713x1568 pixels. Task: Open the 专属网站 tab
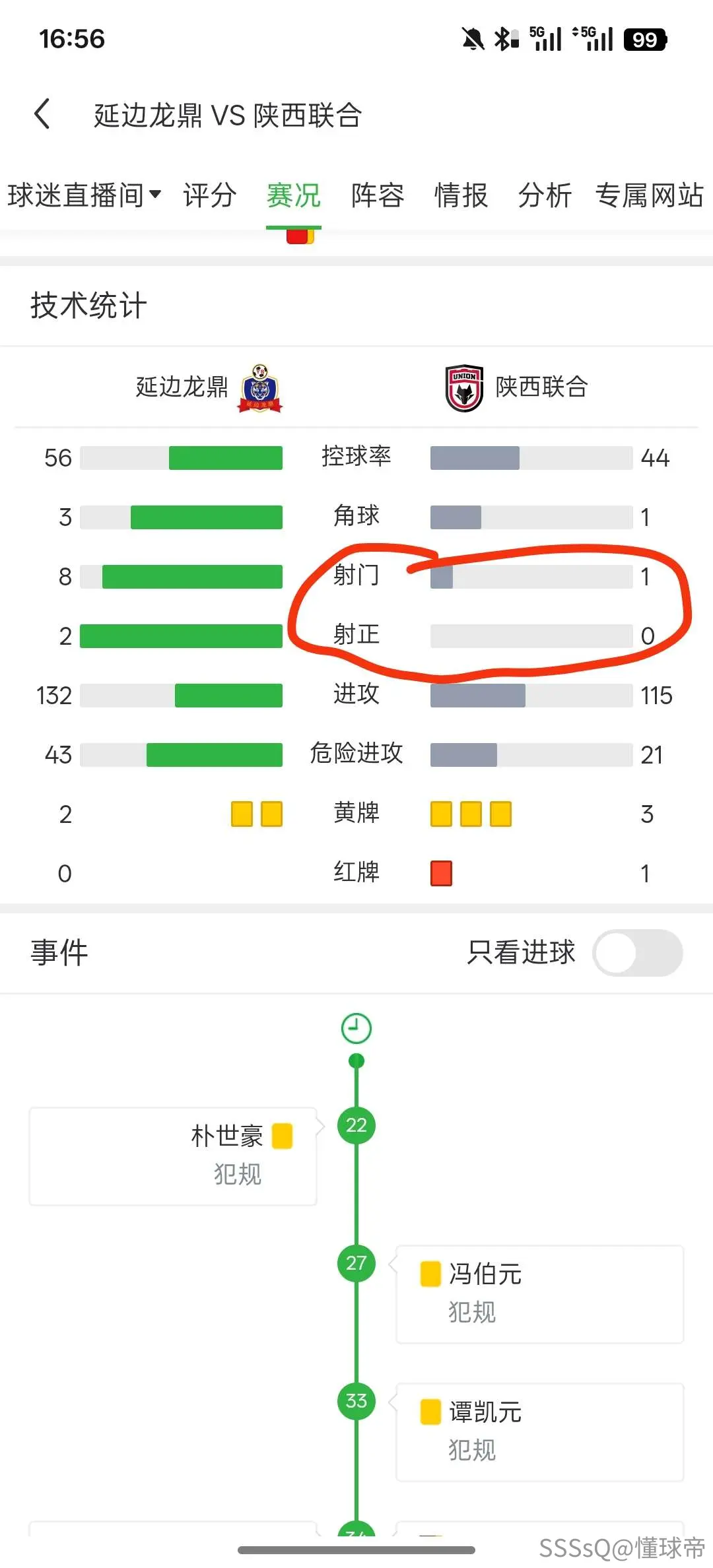[x=650, y=195]
